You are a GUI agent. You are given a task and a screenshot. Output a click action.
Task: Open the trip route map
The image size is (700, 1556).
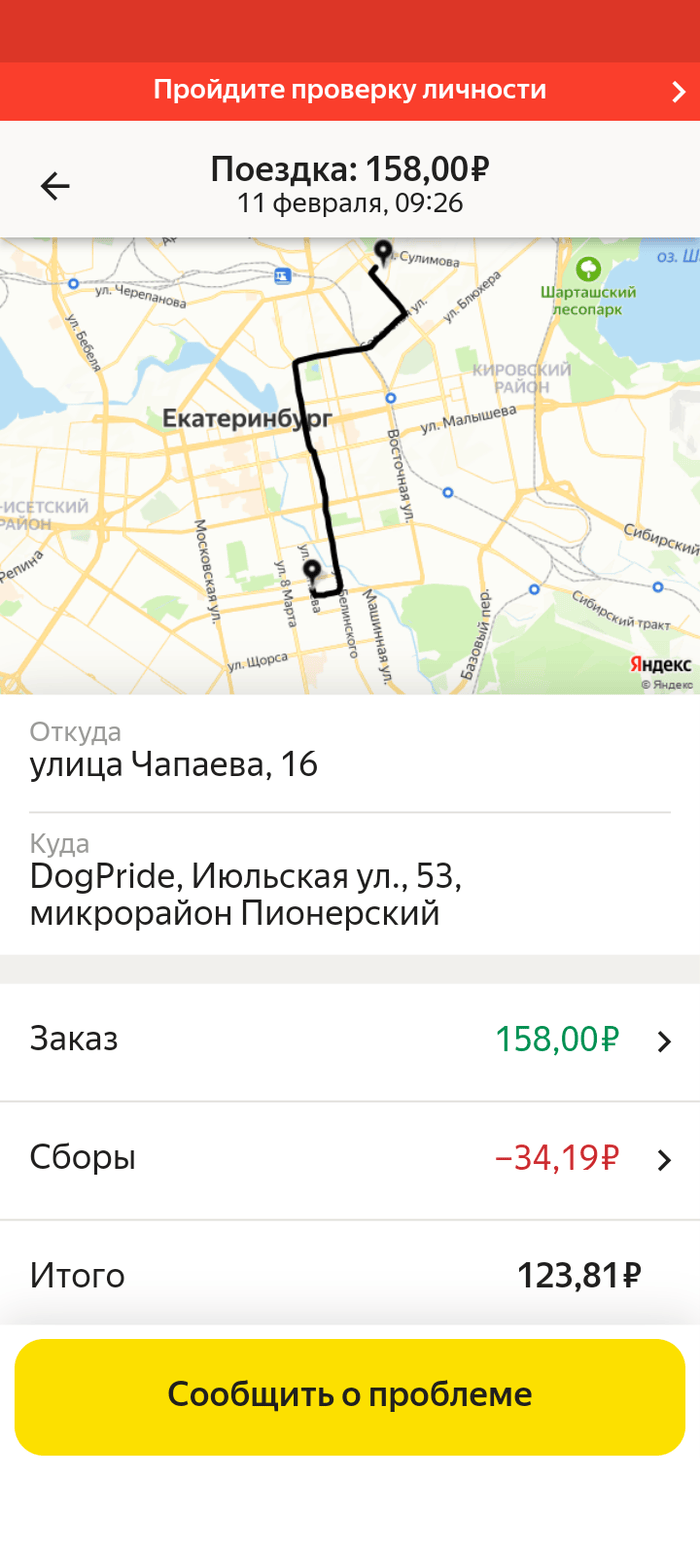click(350, 465)
